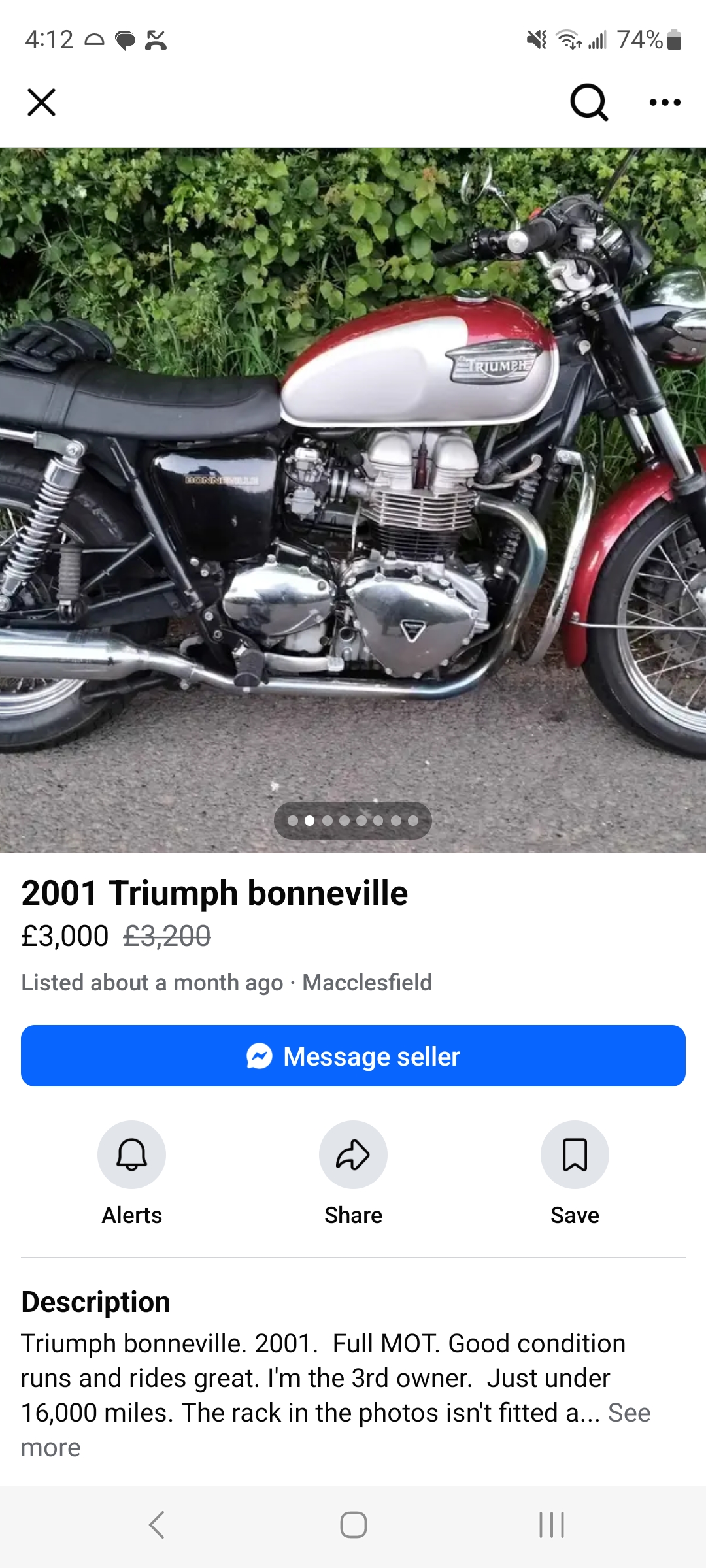
Task: Expand the description with See more
Action: tap(628, 1413)
